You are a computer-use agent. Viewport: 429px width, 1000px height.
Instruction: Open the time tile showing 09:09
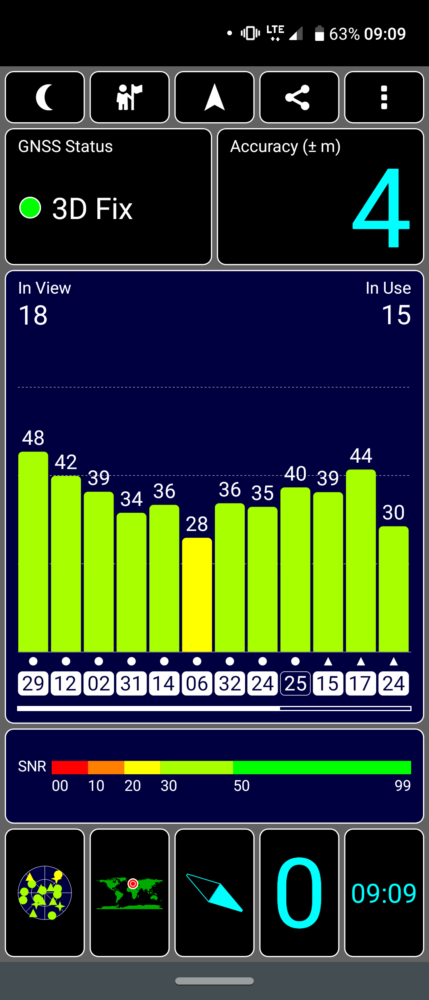tap(384, 892)
